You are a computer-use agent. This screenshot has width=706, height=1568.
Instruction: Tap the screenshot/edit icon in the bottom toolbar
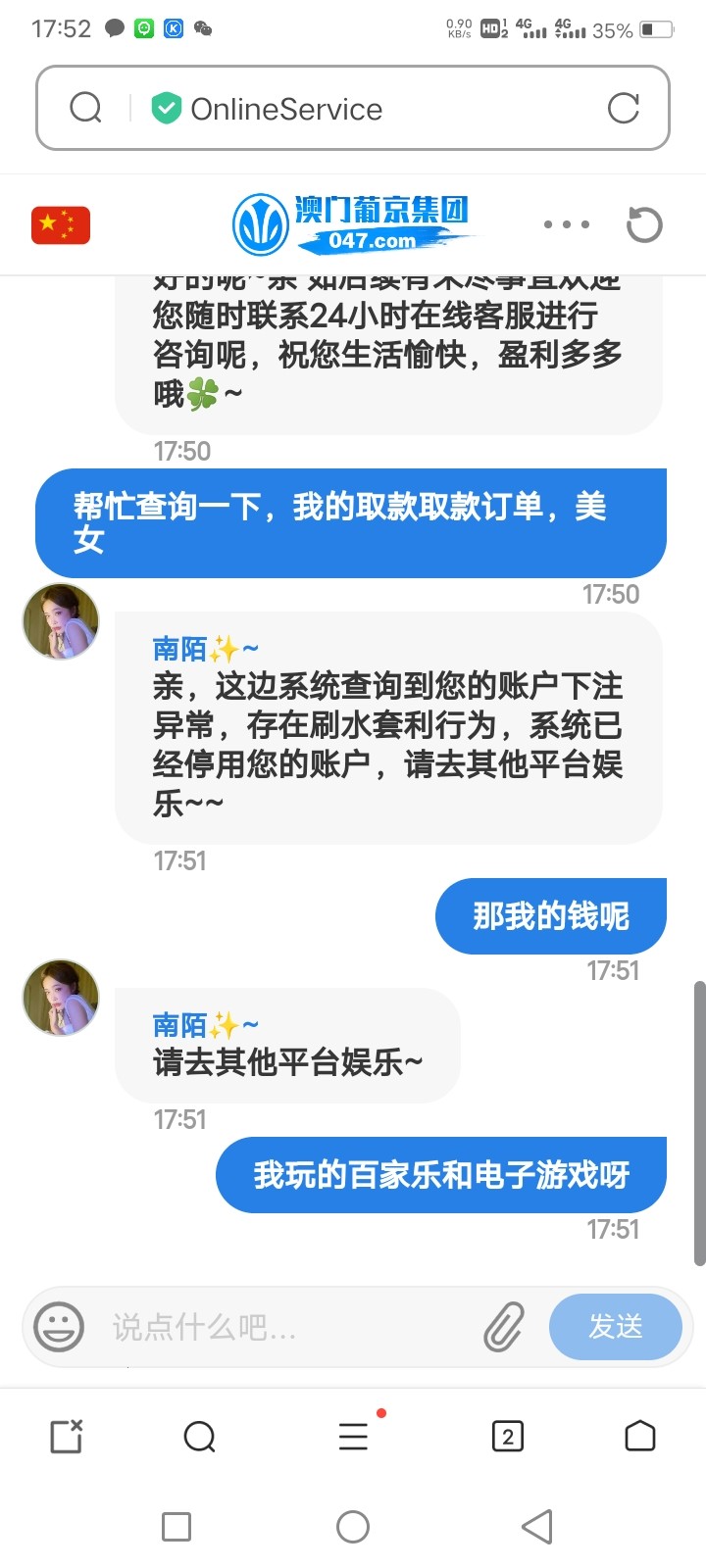click(65, 1437)
